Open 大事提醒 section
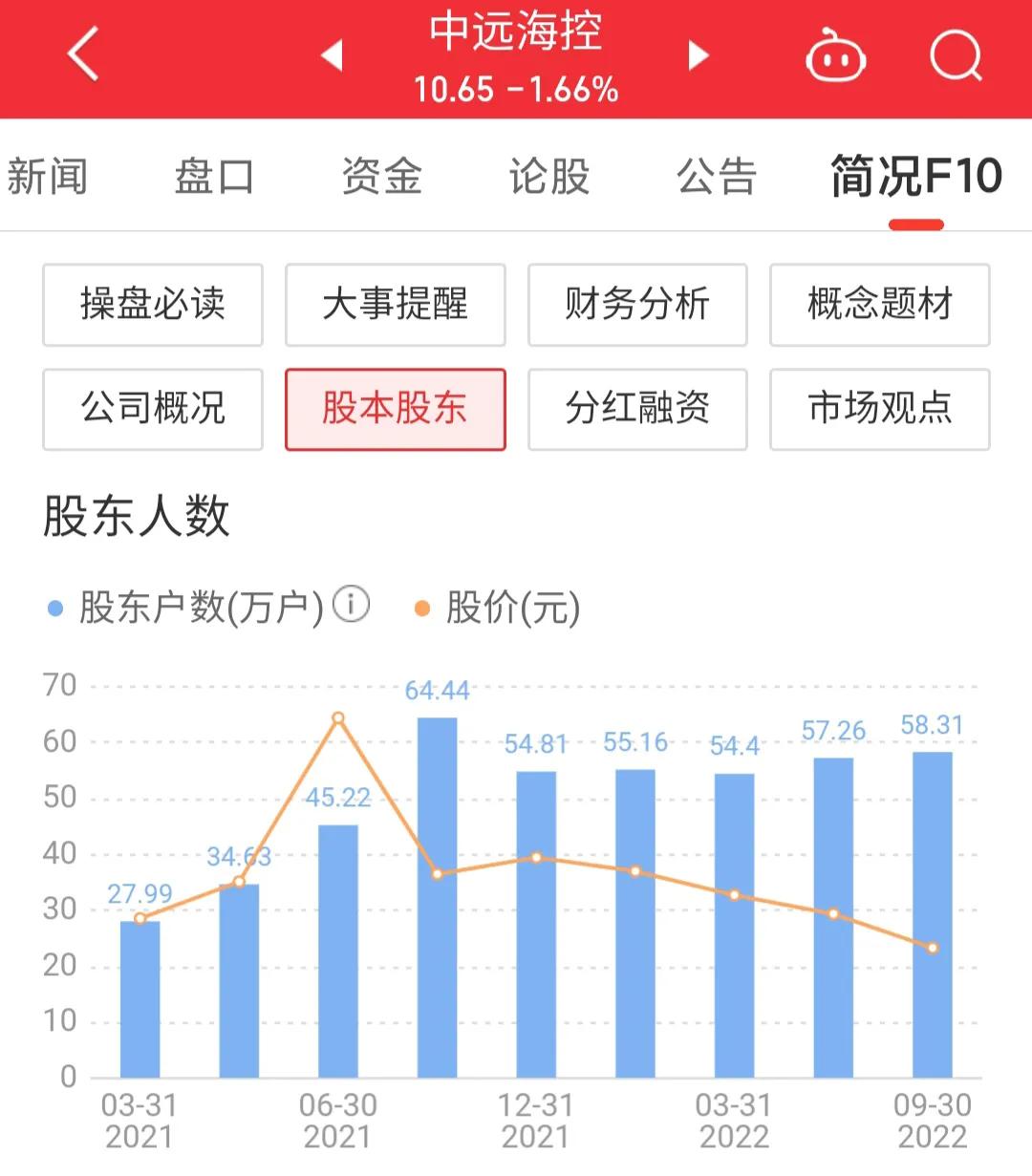 pyautogui.click(x=395, y=305)
